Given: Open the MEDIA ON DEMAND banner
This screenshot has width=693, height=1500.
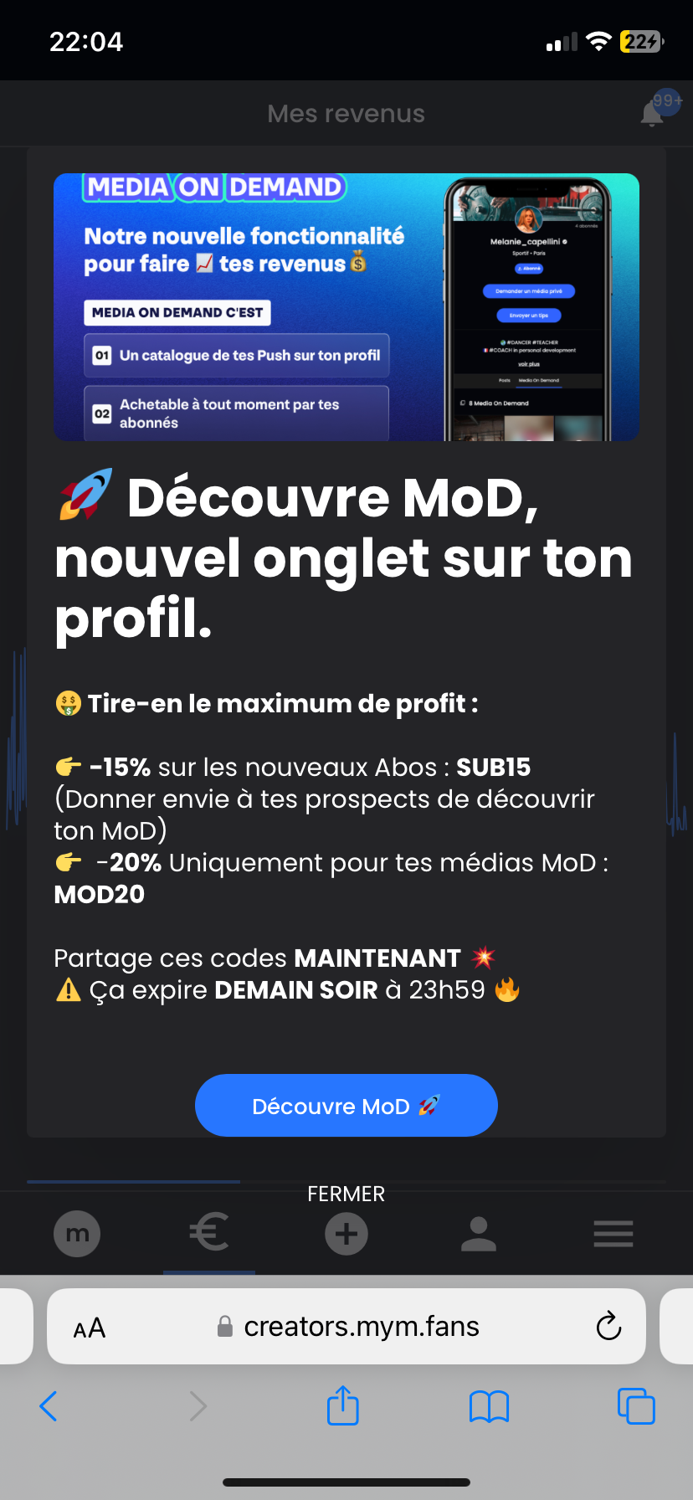Looking at the screenshot, I should (346, 307).
